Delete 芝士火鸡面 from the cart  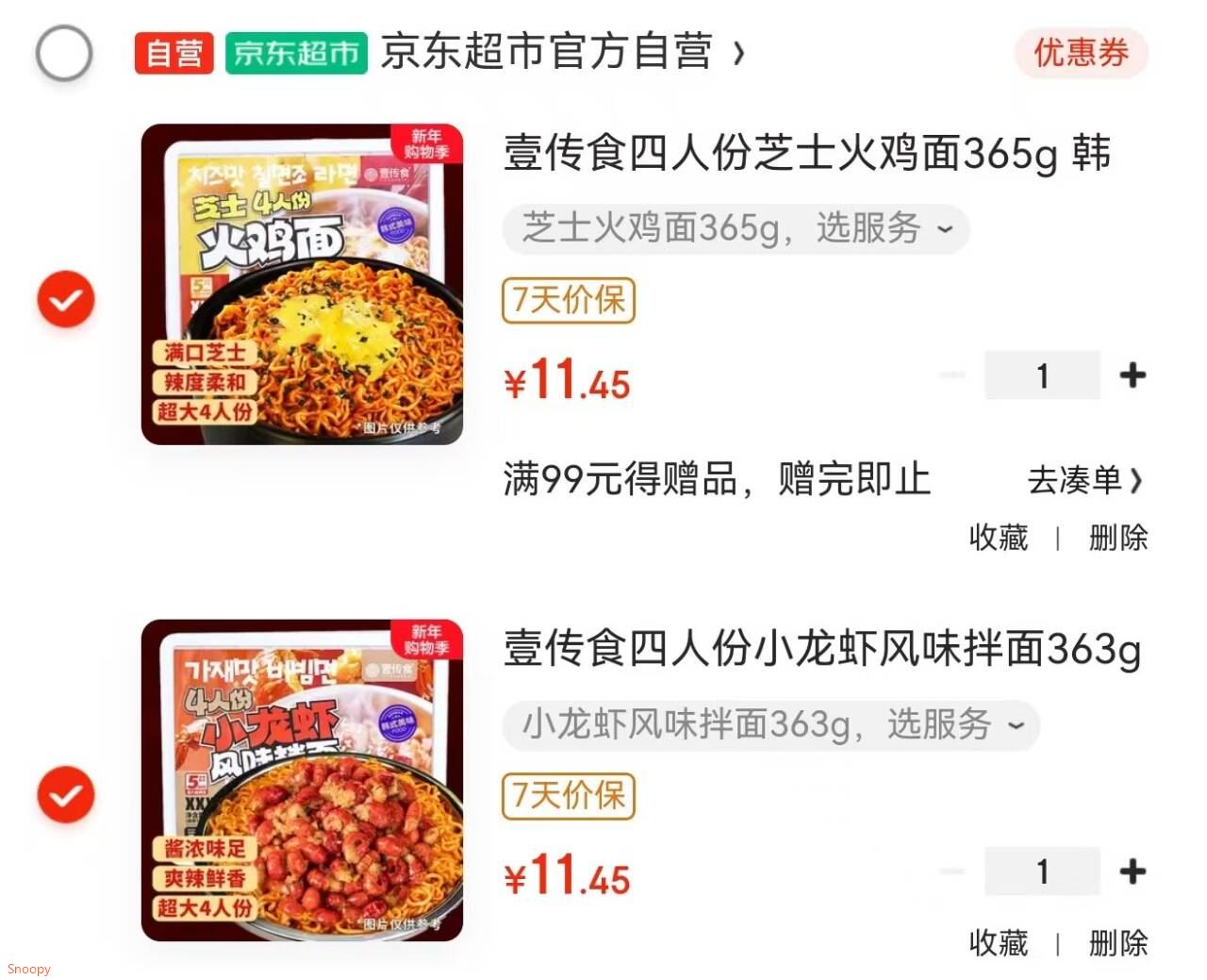1118,538
